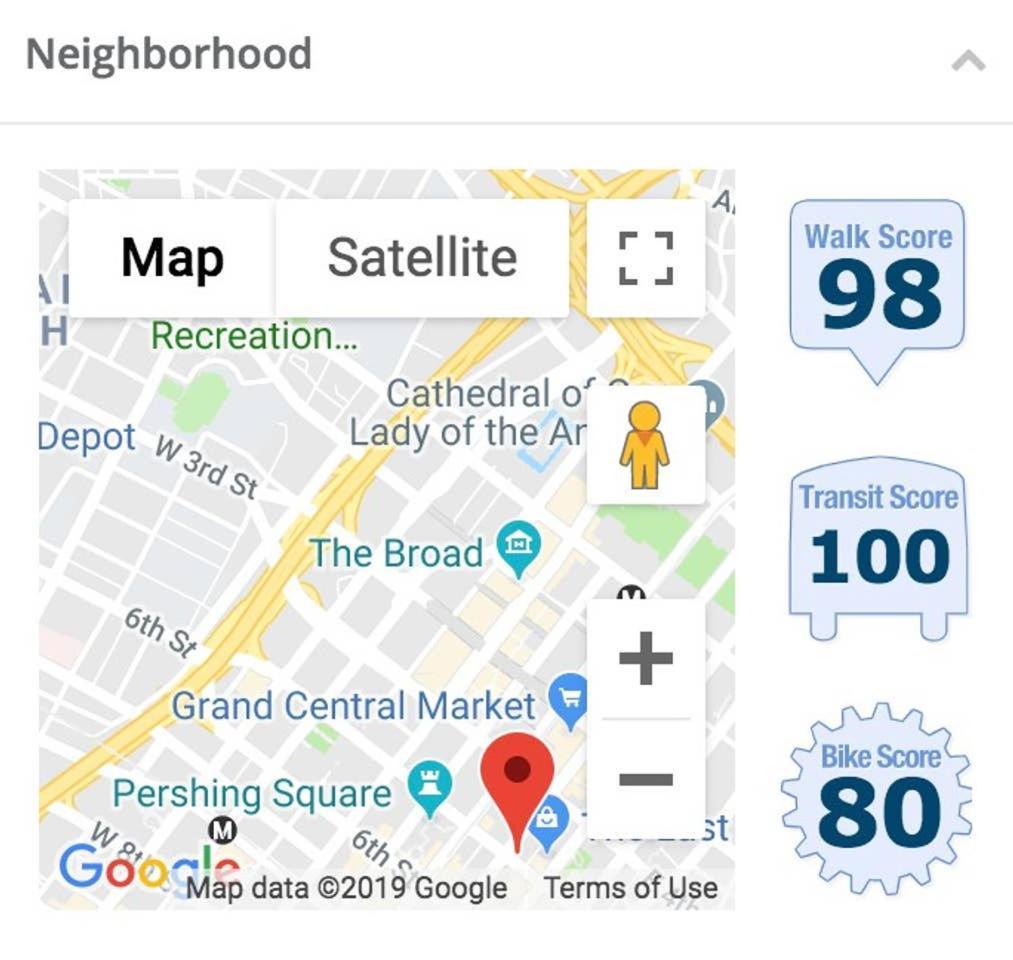Toggle fullscreen map view

coord(645,258)
